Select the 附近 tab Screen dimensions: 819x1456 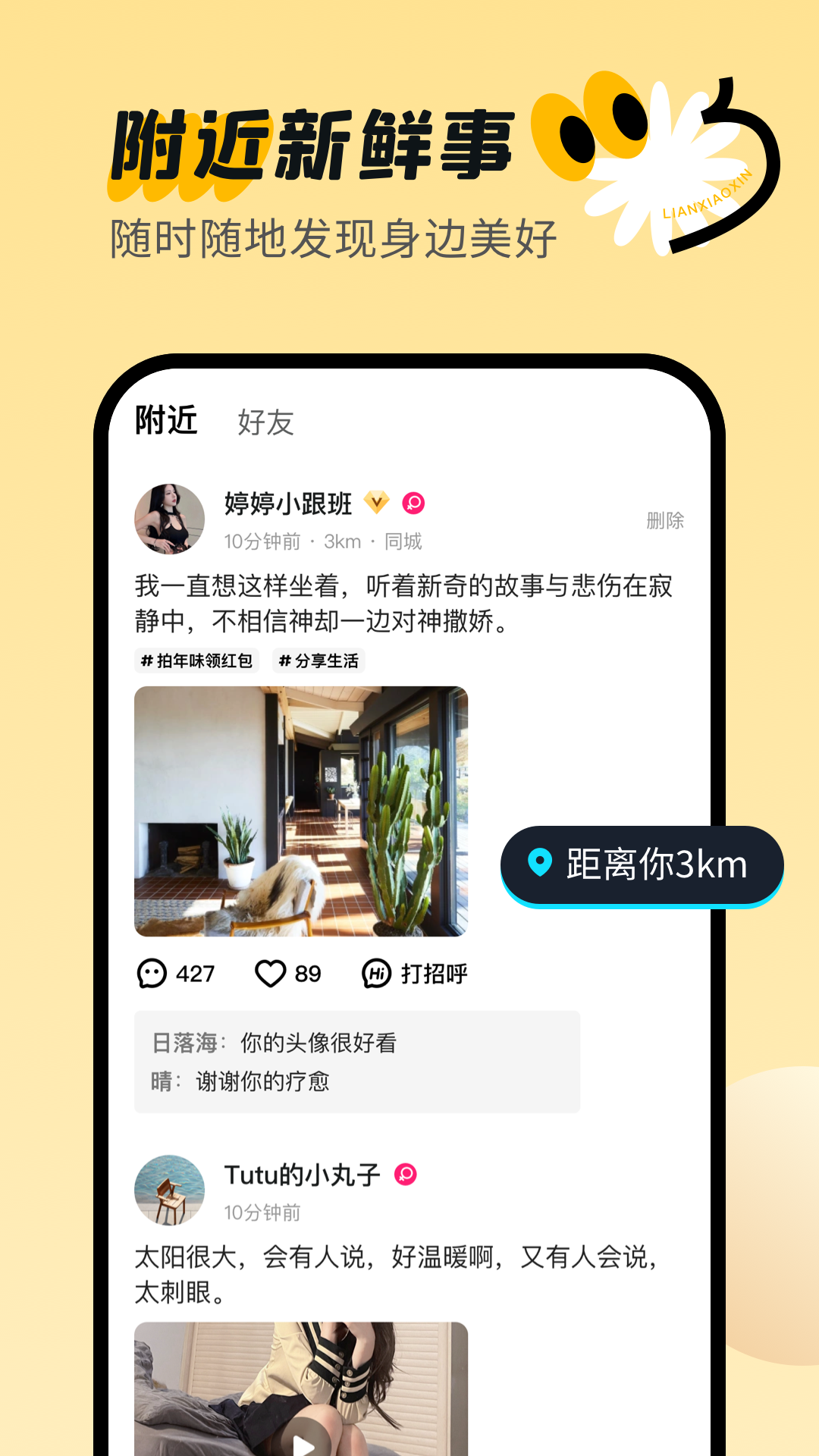coord(167,422)
